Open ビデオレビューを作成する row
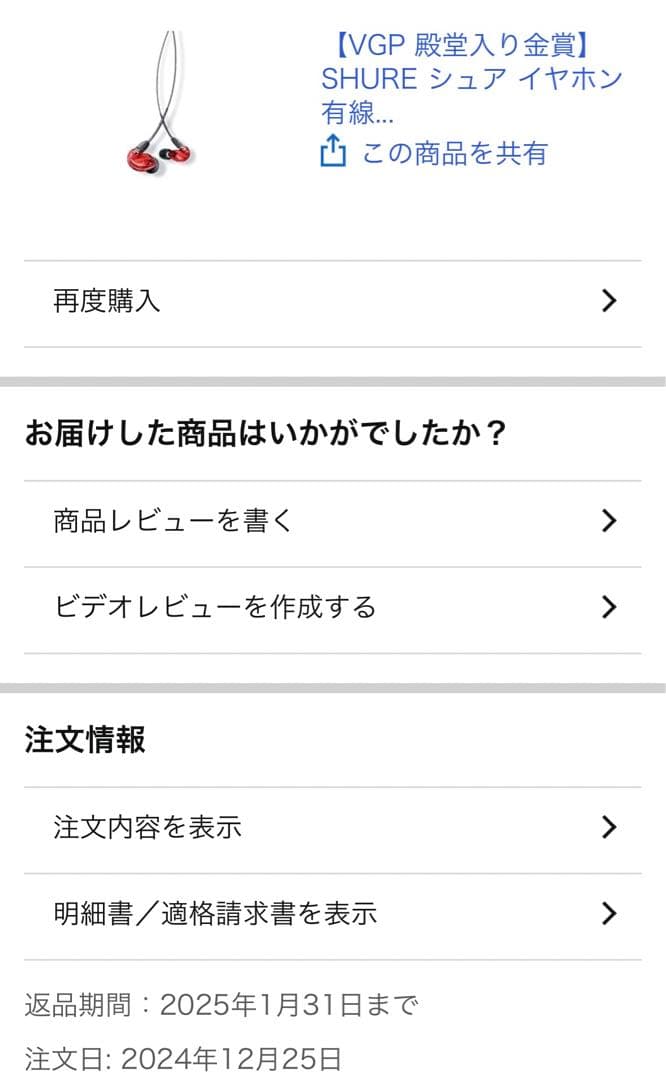Screen dimensions: 666x1080 click(x=333, y=607)
